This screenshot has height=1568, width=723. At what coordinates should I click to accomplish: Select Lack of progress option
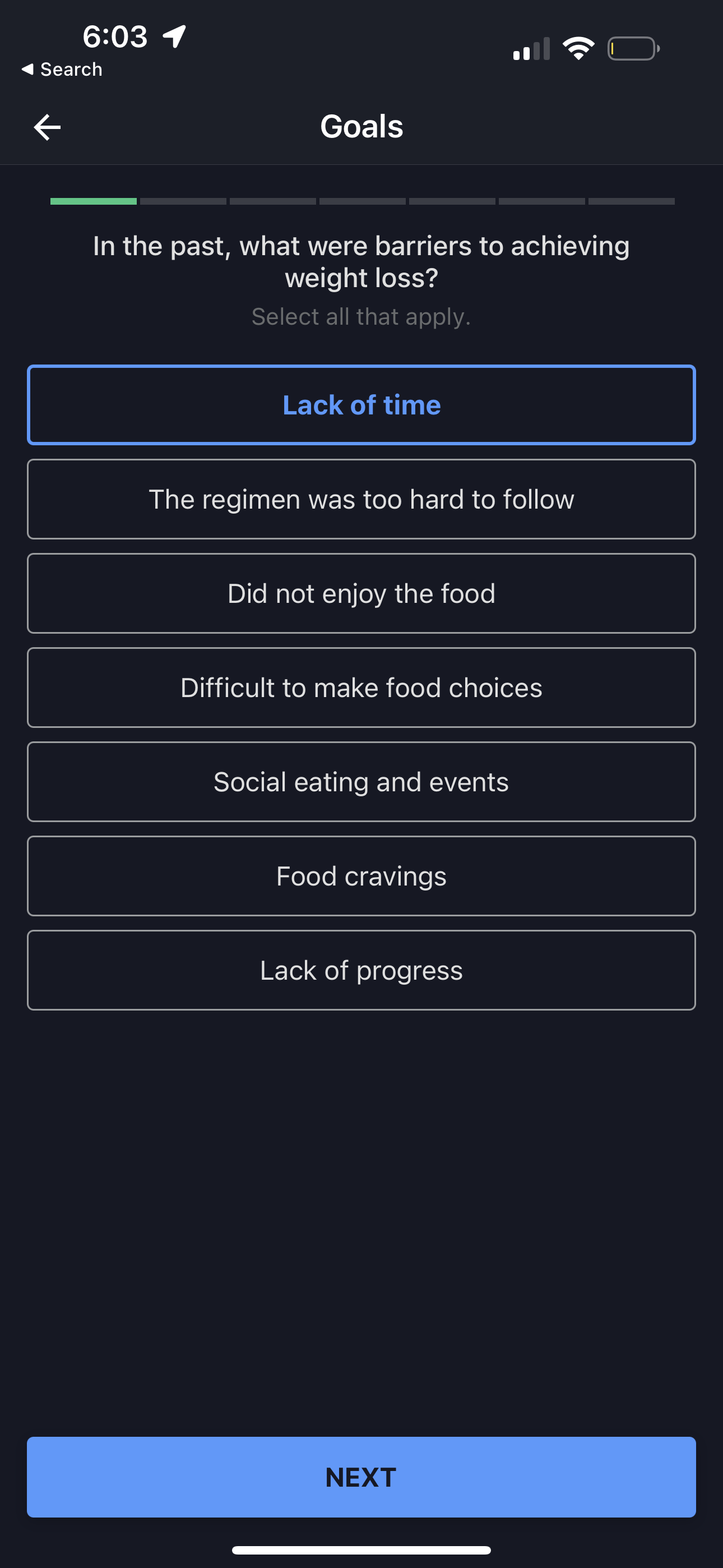(x=361, y=970)
